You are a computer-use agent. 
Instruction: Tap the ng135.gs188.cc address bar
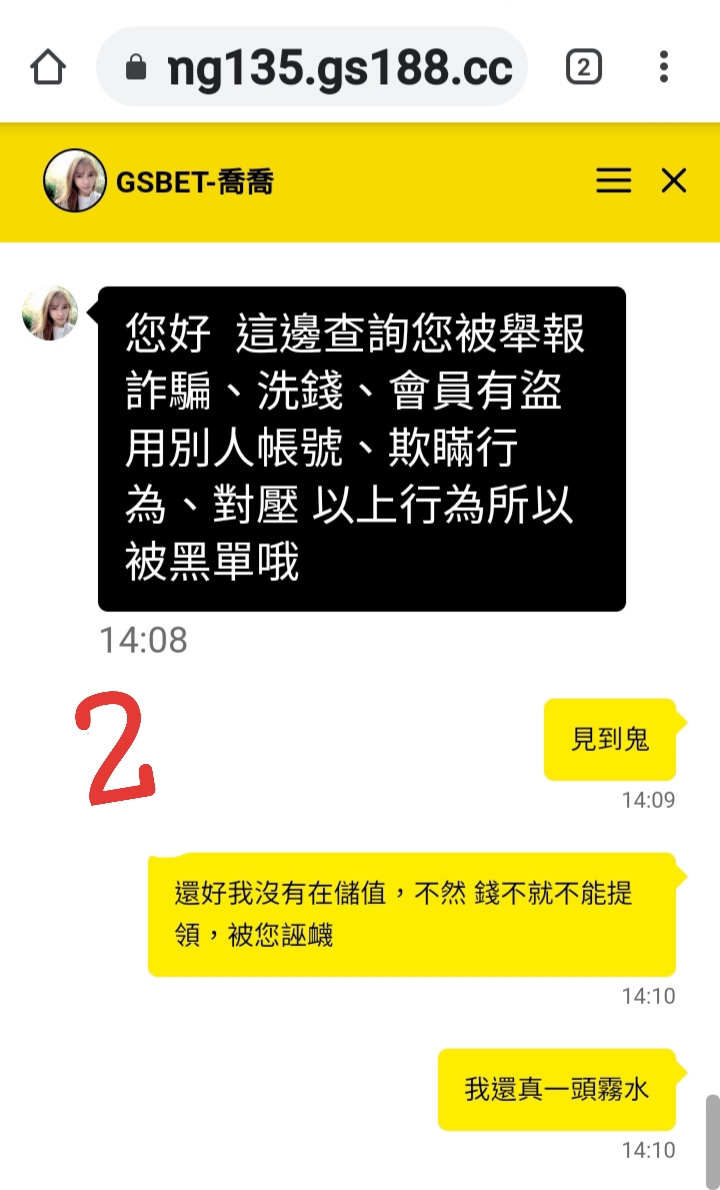pos(312,67)
